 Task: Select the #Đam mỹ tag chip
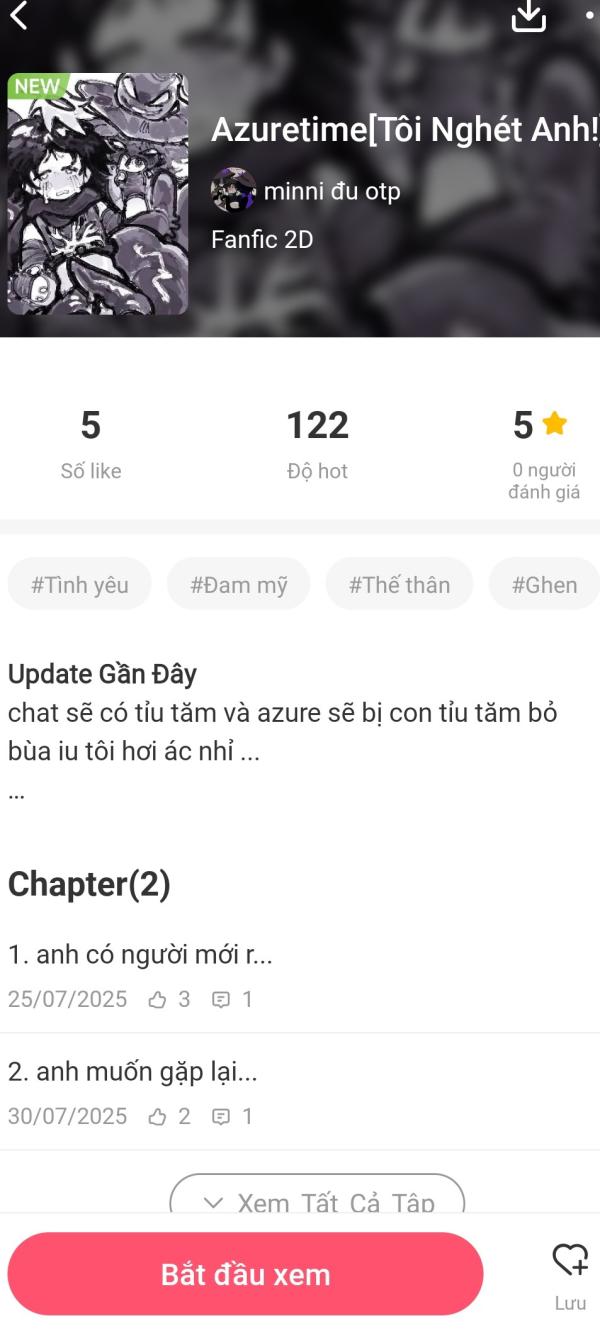(239, 584)
